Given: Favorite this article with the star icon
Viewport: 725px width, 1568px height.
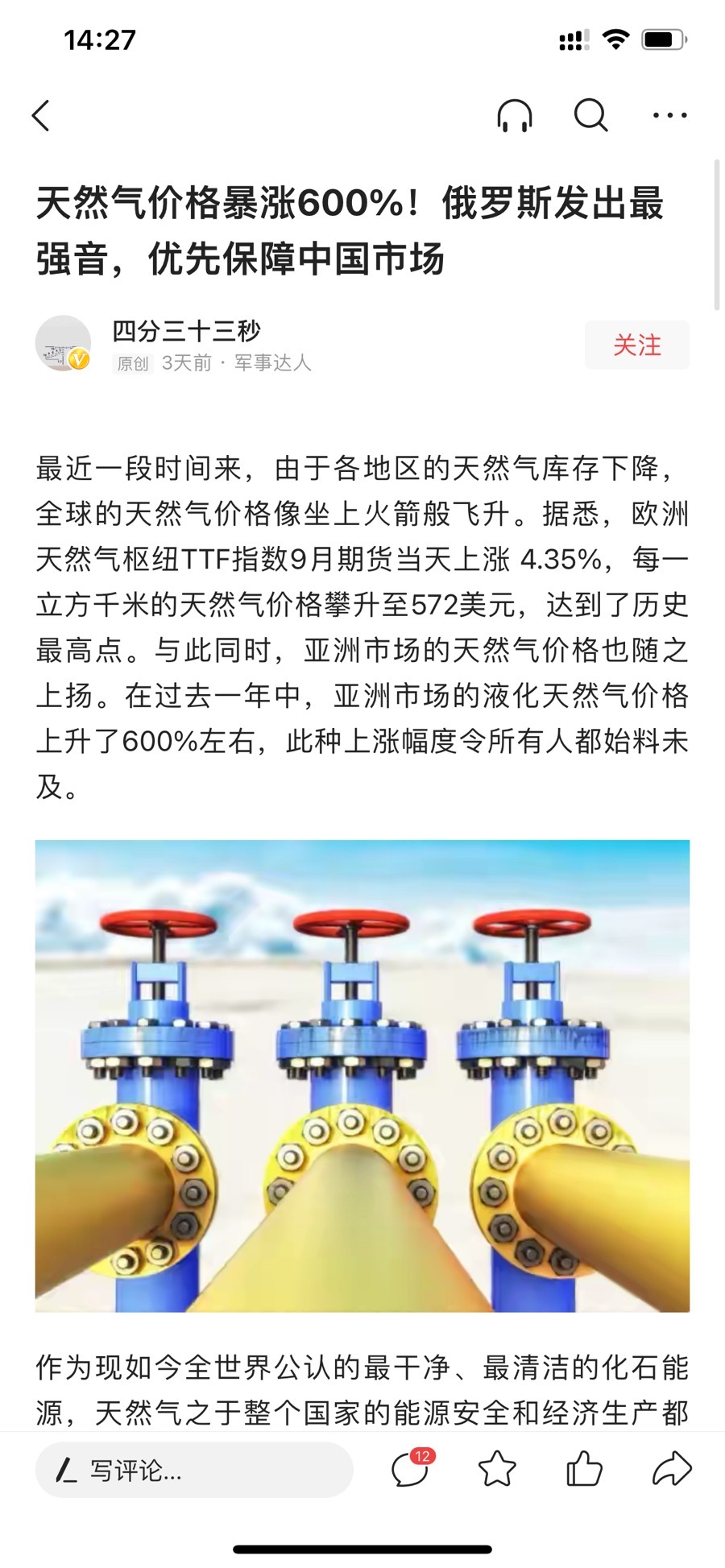Looking at the screenshot, I should pos(497,1470).
